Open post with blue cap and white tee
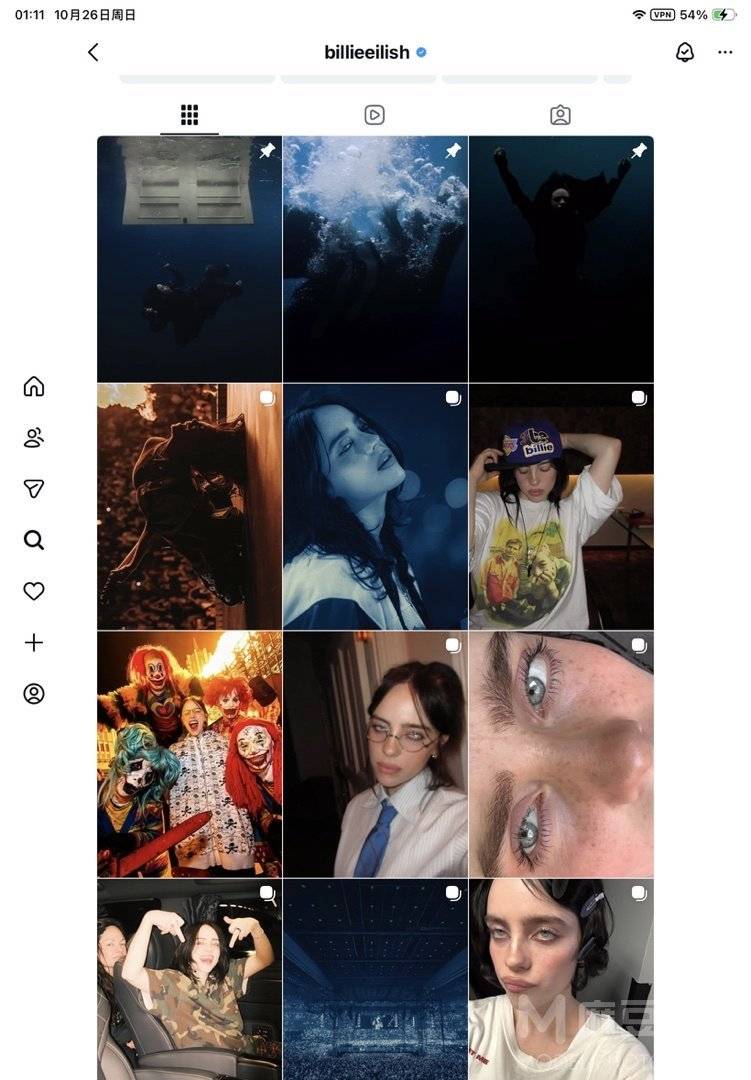 [x=561, y=506]
